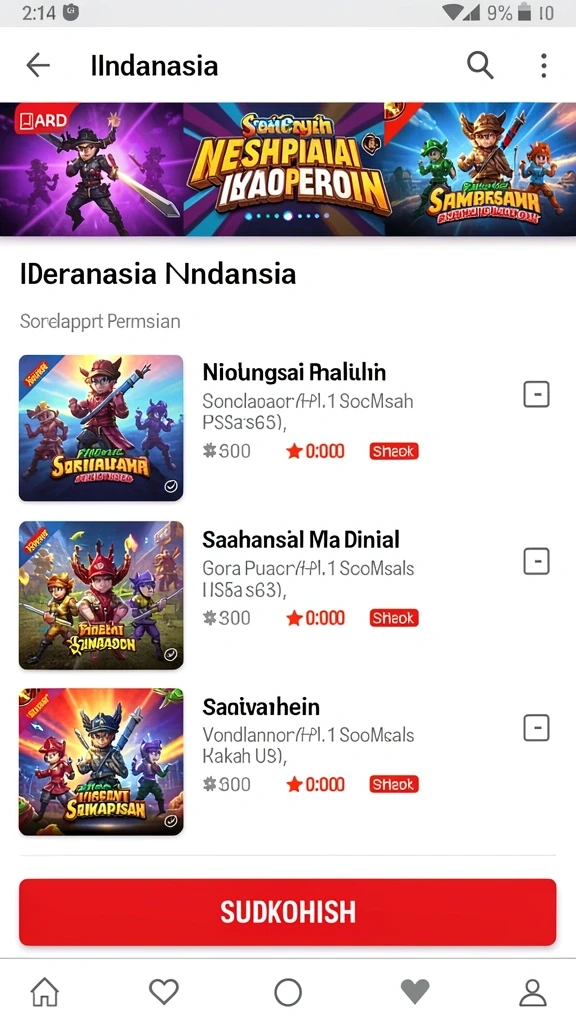Viewport: 576px width, 1024px height.
Task: Open the three-dot overflow menu
Action: coord(543,65)
